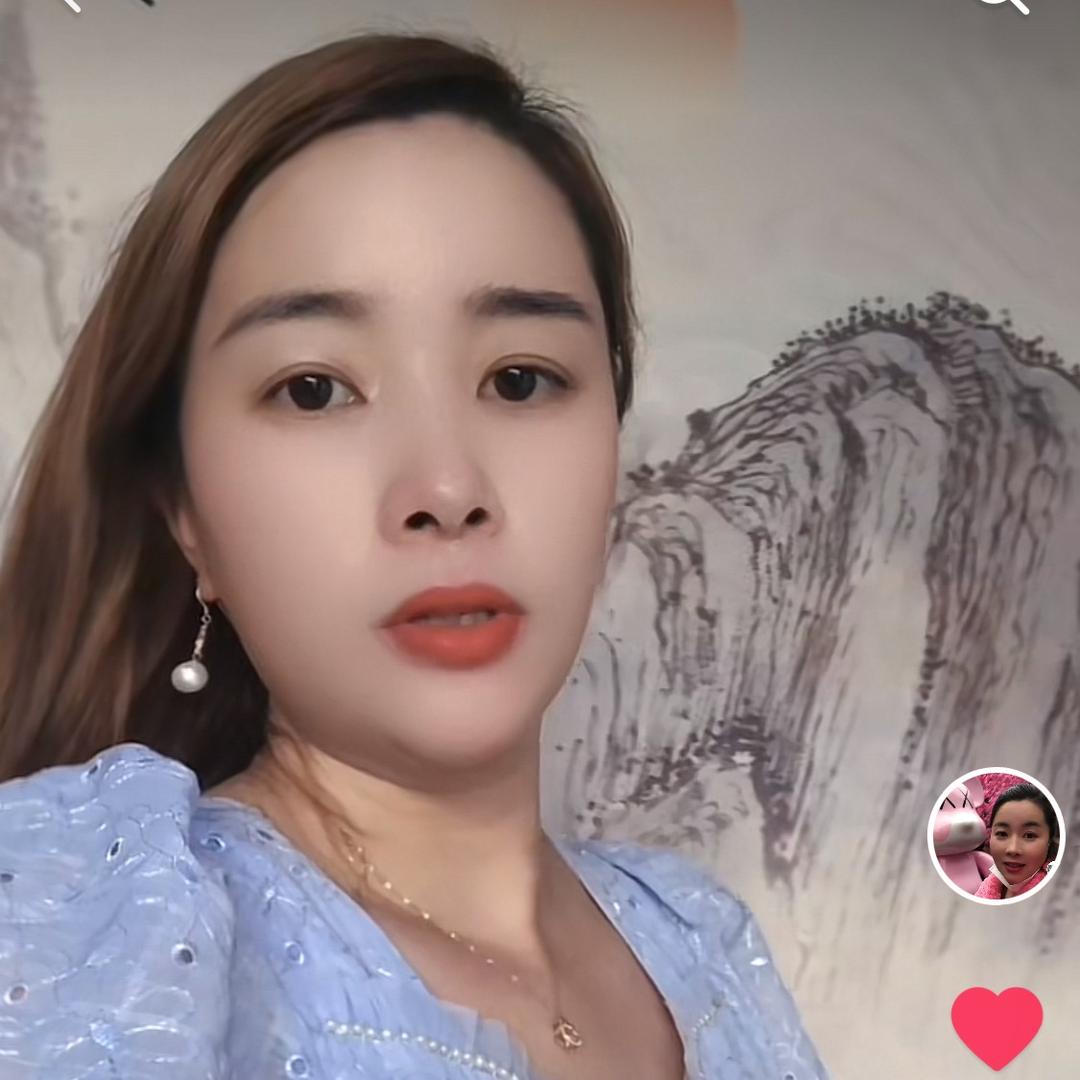Open search with the magnifier icon

pos(1003,3)
